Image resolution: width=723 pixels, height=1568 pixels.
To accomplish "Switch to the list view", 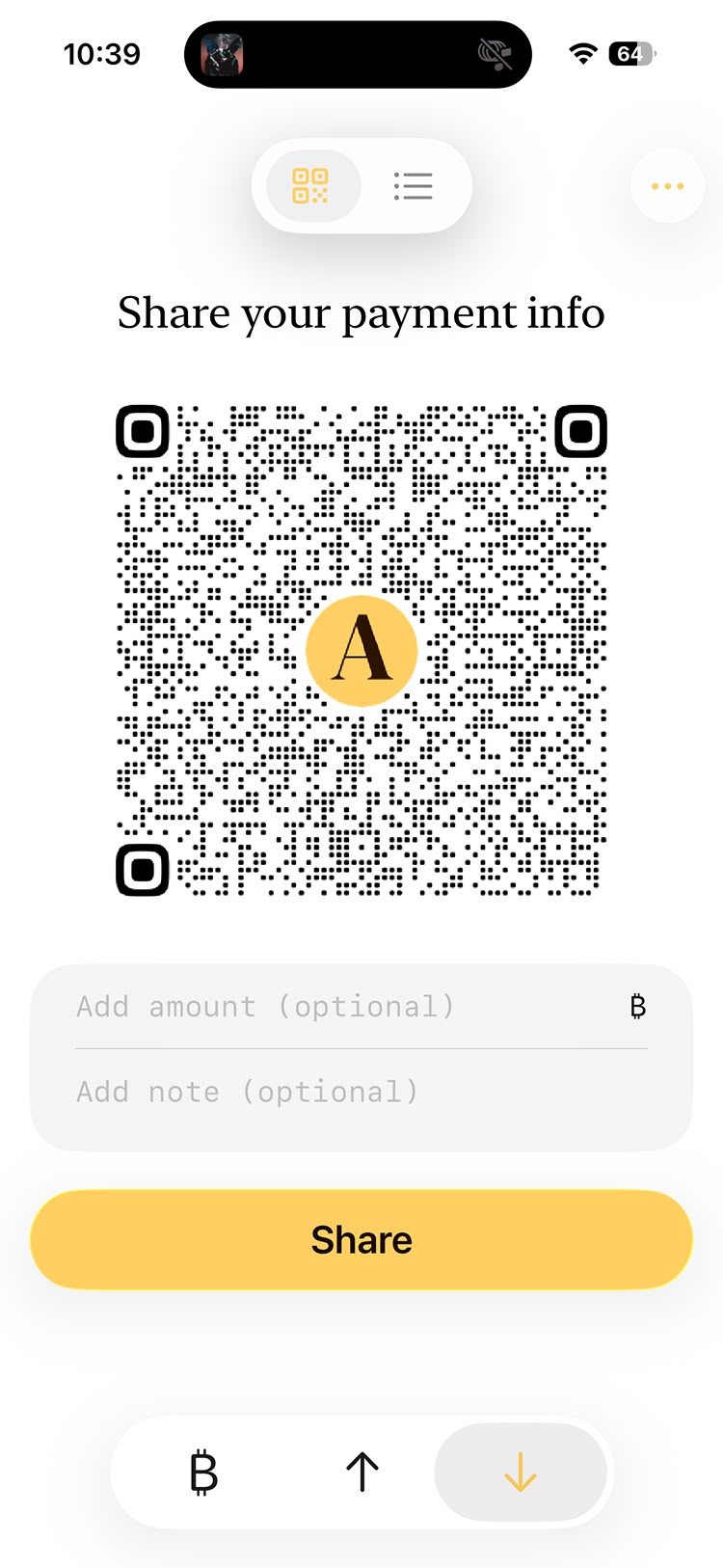I will 413,186.
